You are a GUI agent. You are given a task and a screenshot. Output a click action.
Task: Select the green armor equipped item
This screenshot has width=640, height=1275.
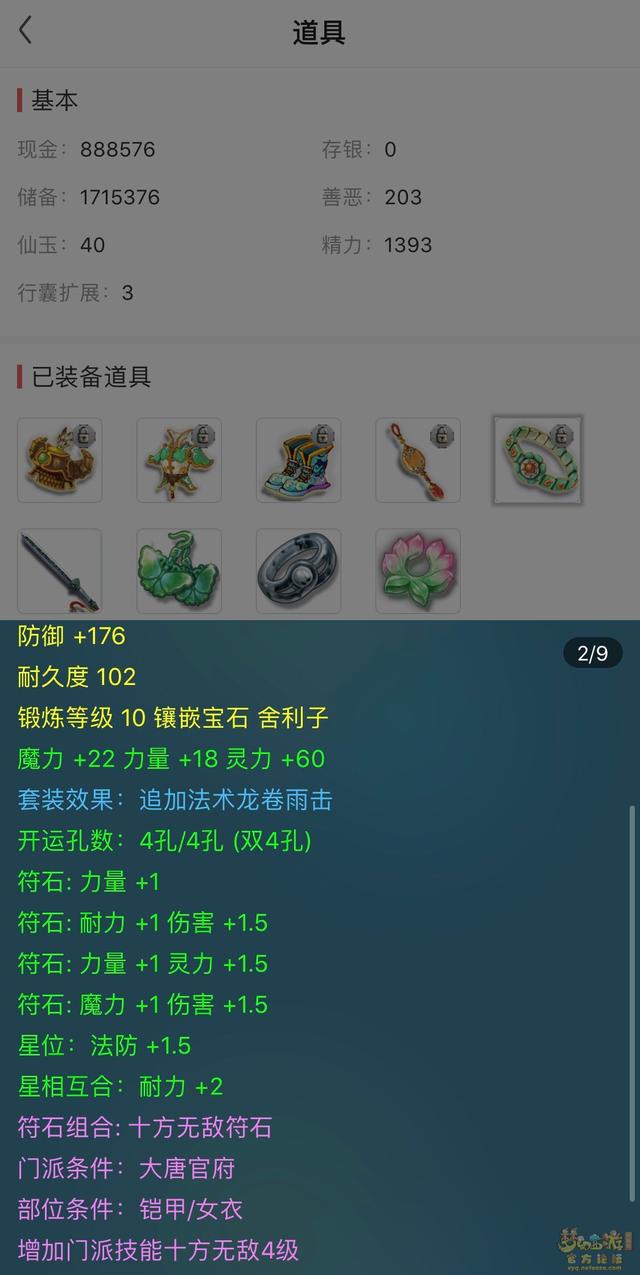[x=179, y=460]
